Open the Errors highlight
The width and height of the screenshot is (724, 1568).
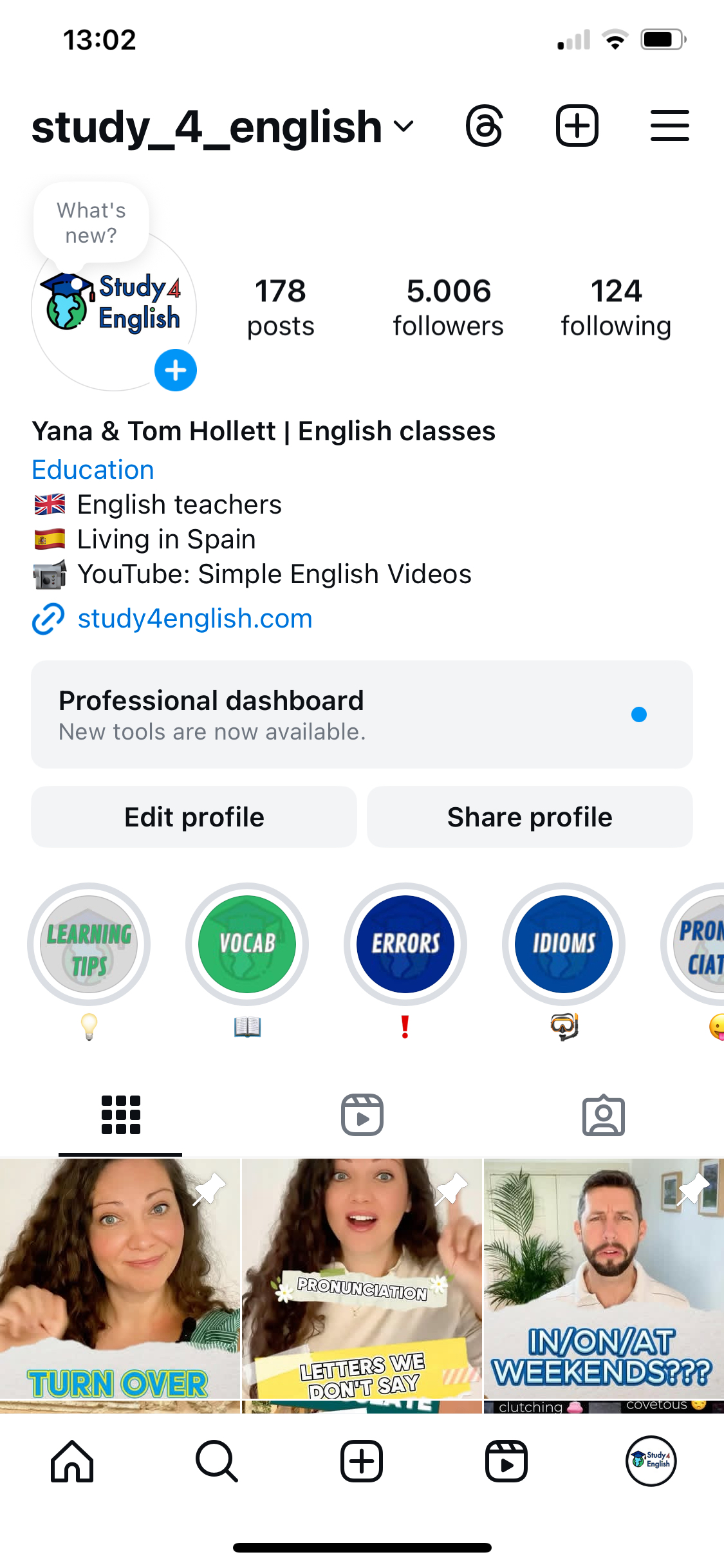tap(405, 944)
